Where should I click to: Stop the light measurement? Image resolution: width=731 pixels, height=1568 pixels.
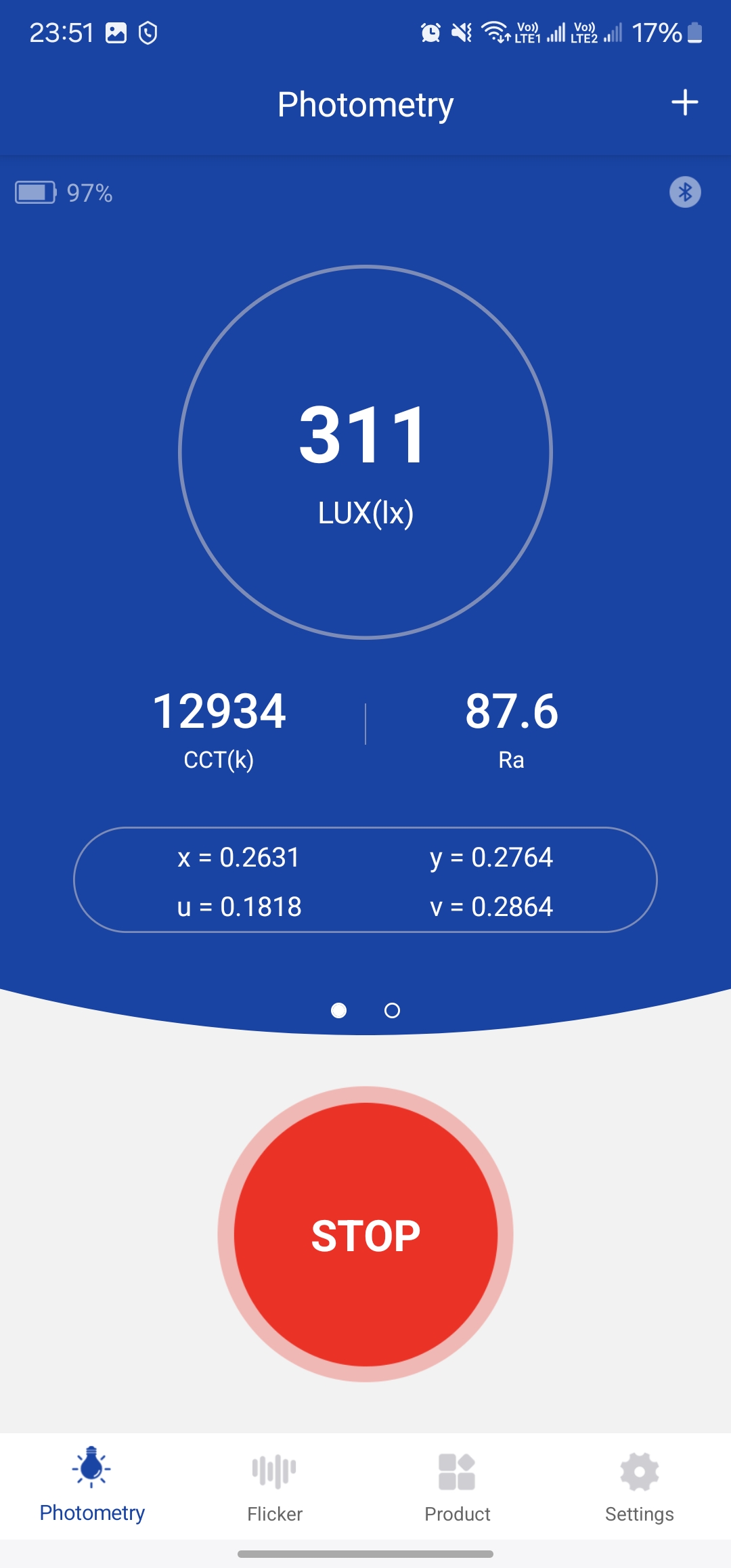(x=365, y=1234)
